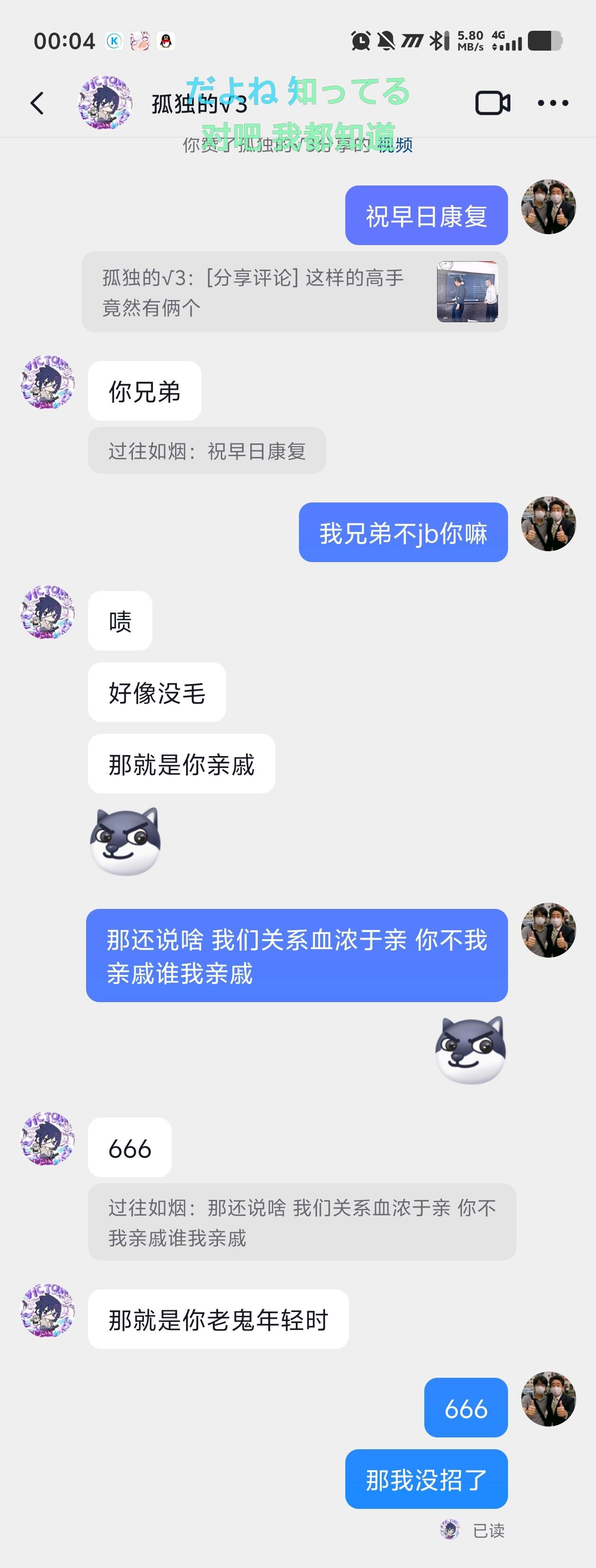Viewport: 596px width, 1568px height.
Task: Open shared comment card 这样的高手竟然有俩个
Action: click(x=295, y=292)
